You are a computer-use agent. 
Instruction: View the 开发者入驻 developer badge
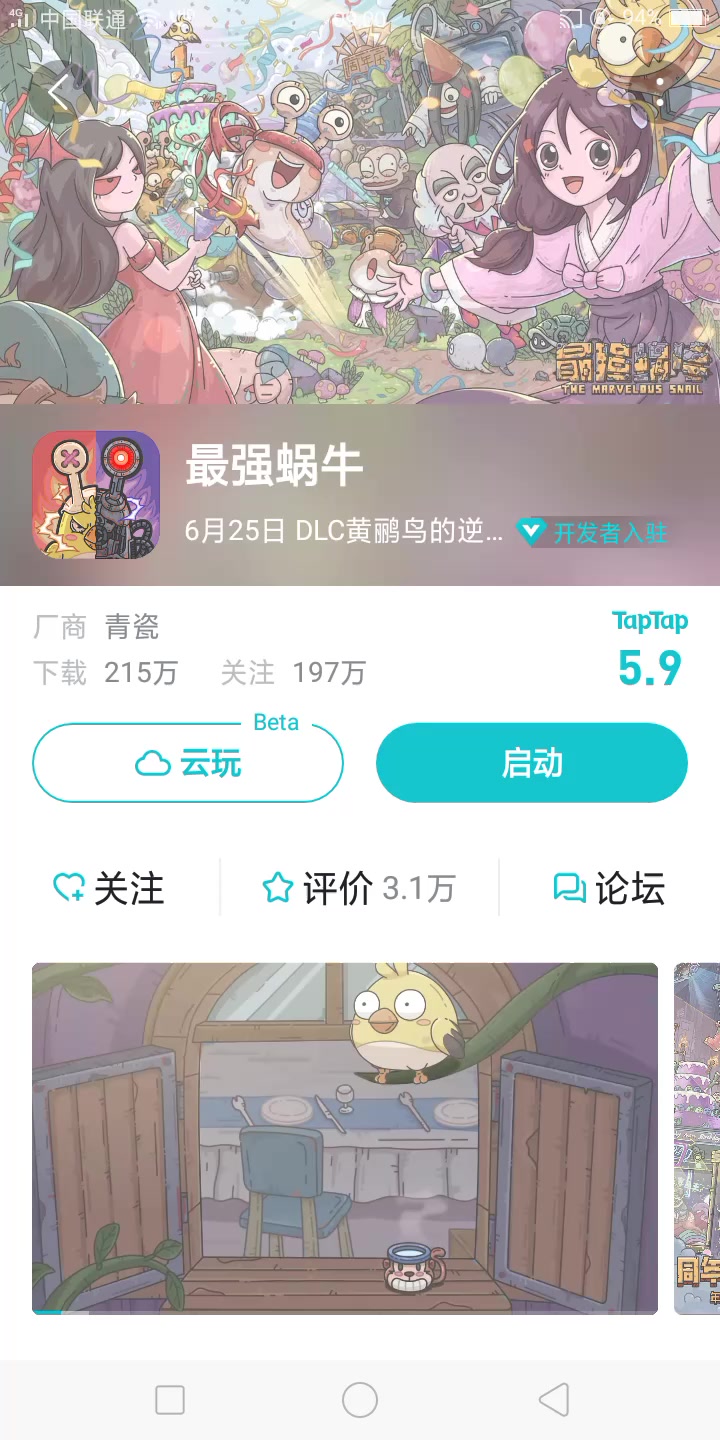pyautogui.click(x=592, y=532)
